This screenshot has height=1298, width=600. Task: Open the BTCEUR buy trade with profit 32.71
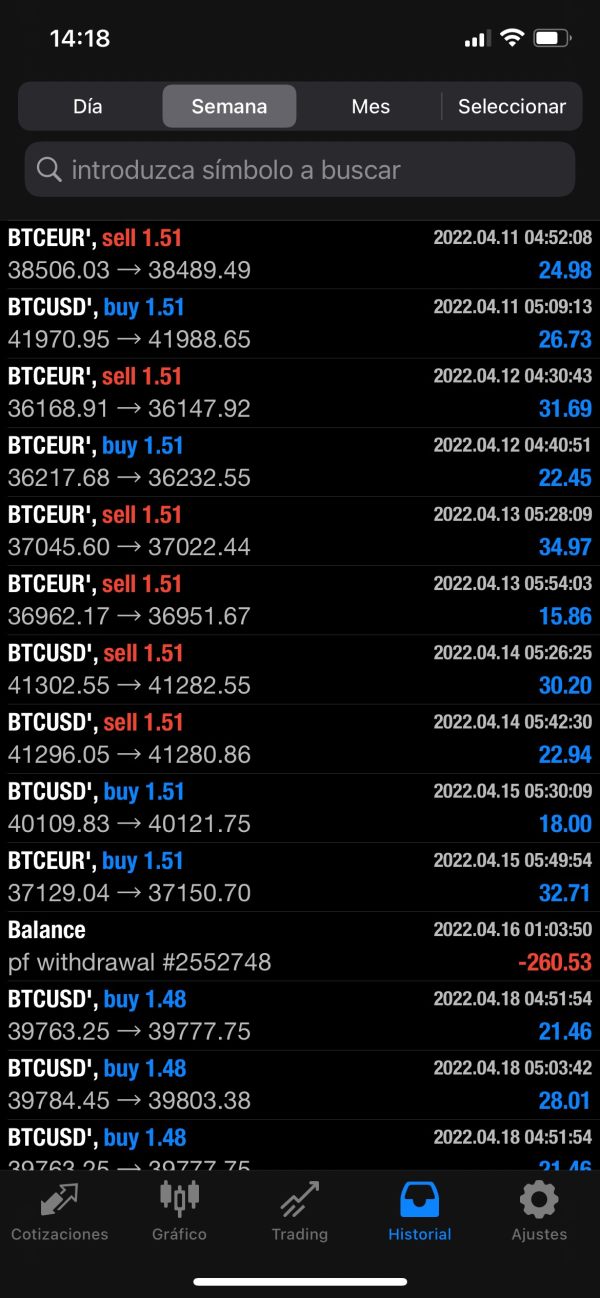[x=300, y=876]
